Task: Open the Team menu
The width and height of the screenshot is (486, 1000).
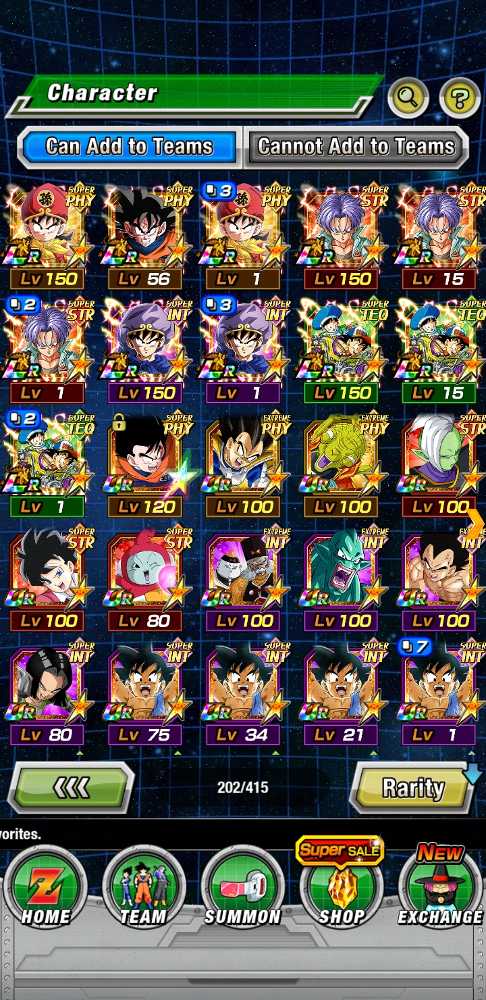Action: (x=144, y=888)
